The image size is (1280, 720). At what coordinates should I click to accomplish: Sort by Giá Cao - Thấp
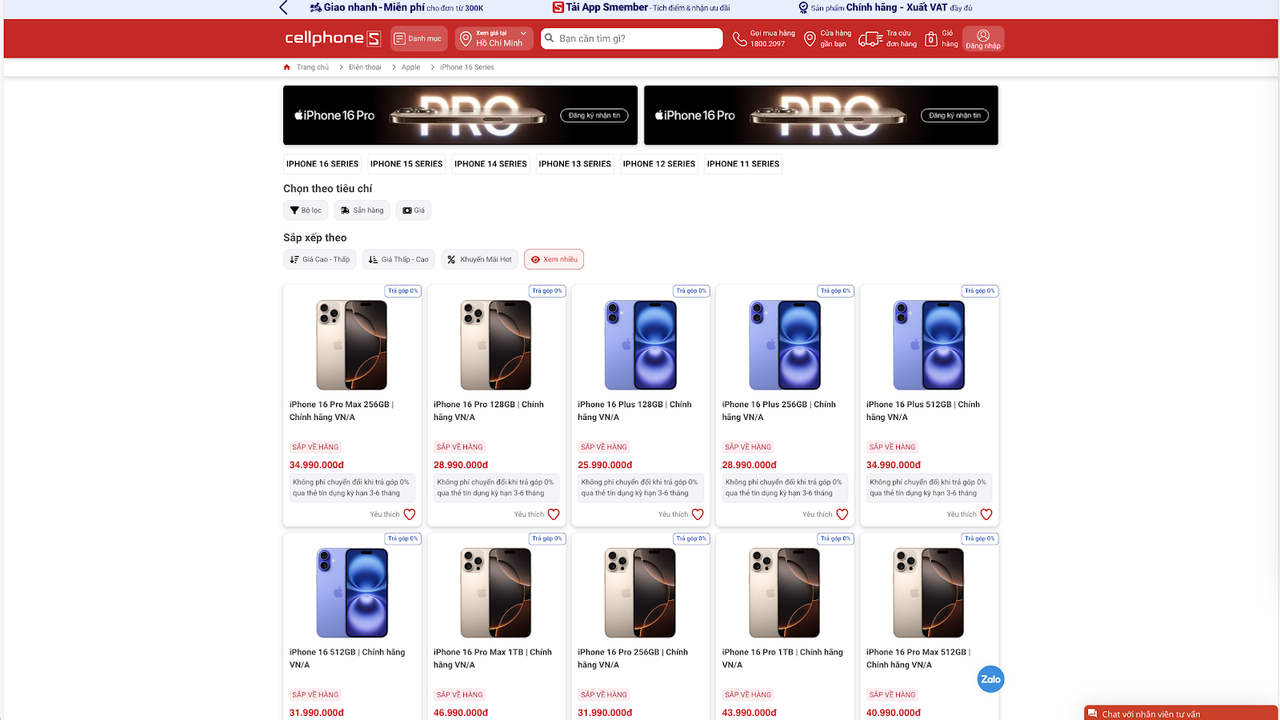[319, 259]
